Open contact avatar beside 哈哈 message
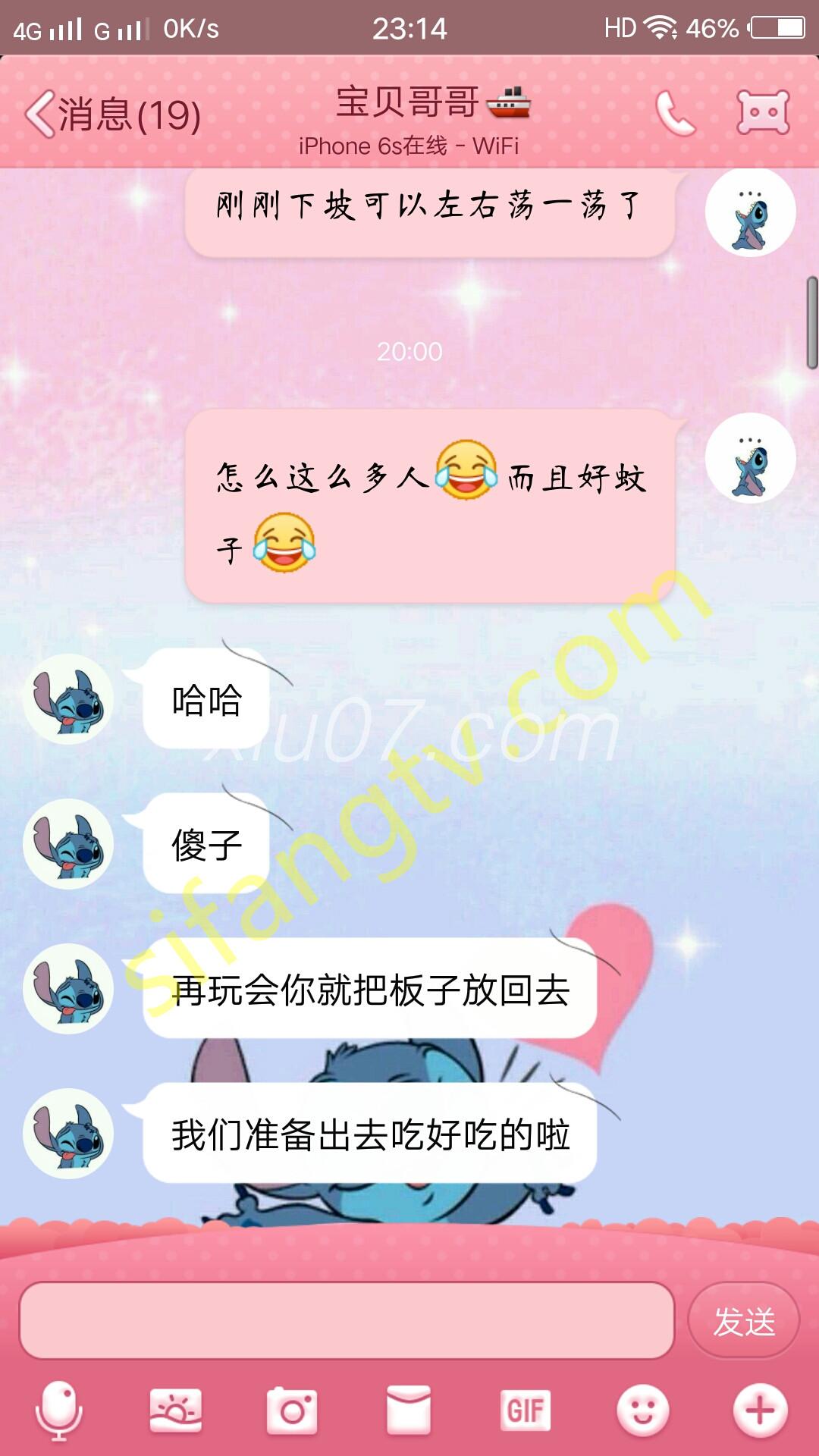The image size is (819, 1456). (x=68, y=699)
